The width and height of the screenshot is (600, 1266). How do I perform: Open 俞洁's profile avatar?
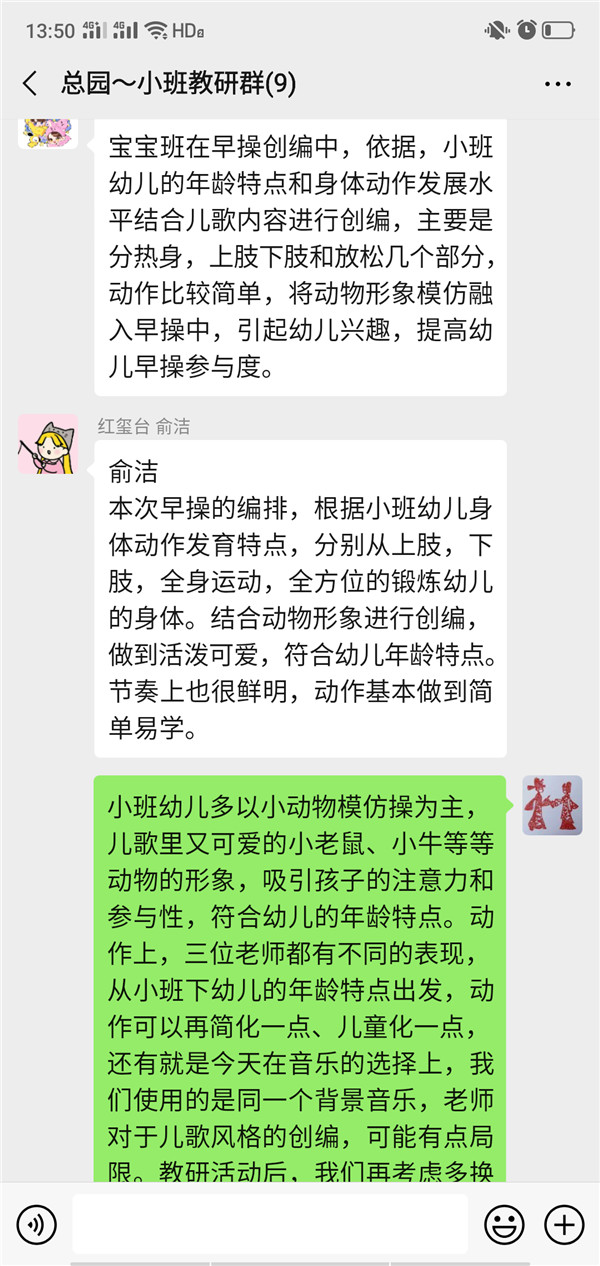coord(48,444)
